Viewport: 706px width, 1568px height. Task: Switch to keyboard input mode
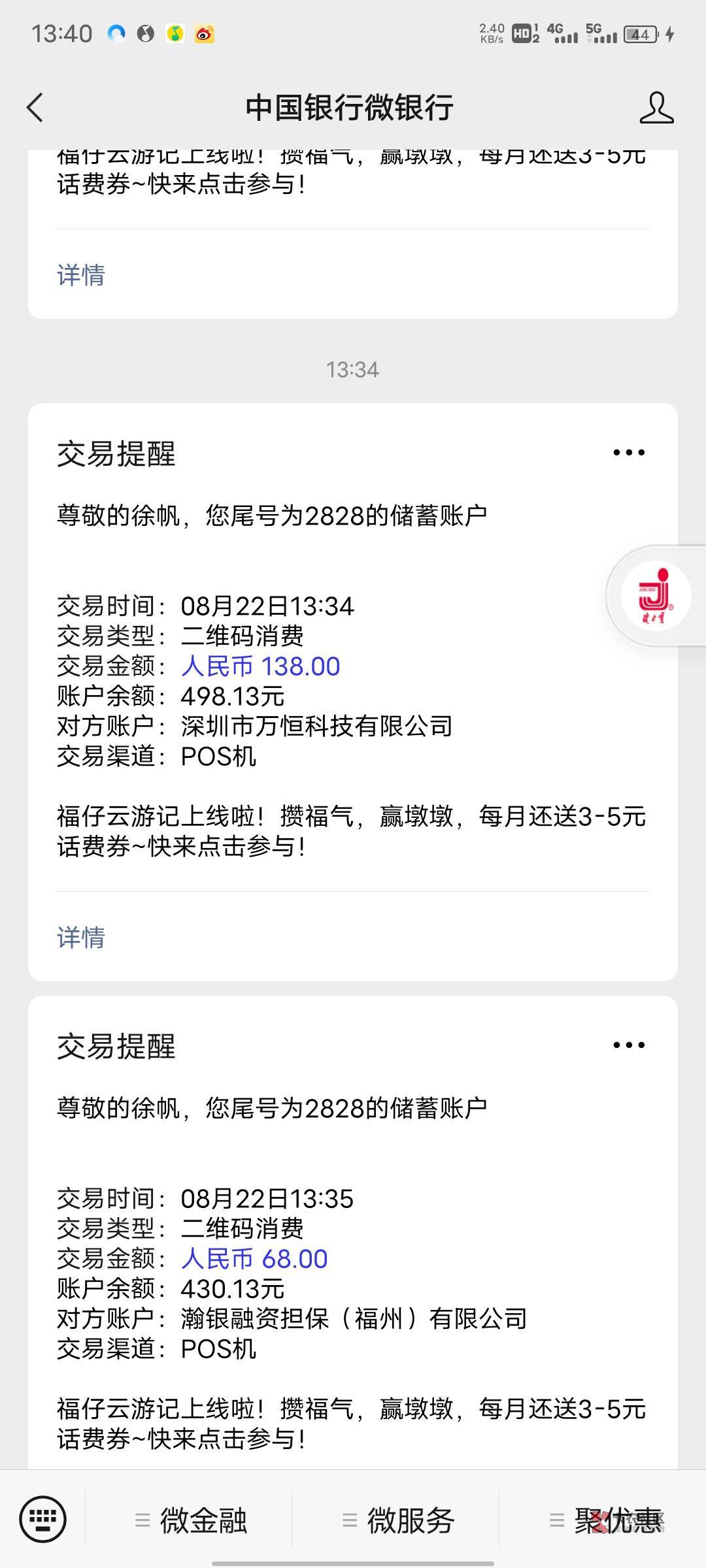42,1519
